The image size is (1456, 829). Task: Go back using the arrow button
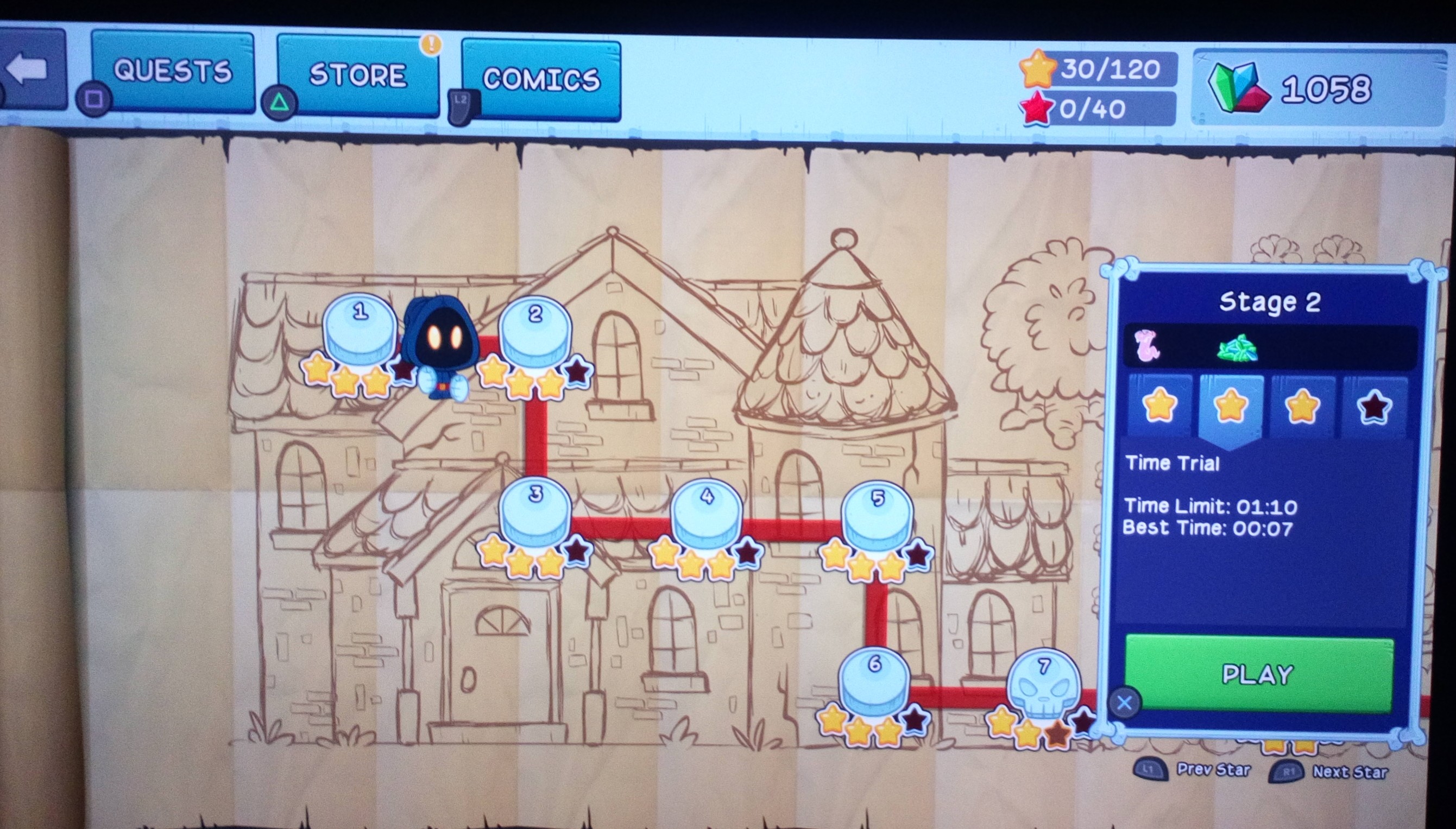point(28,69)
